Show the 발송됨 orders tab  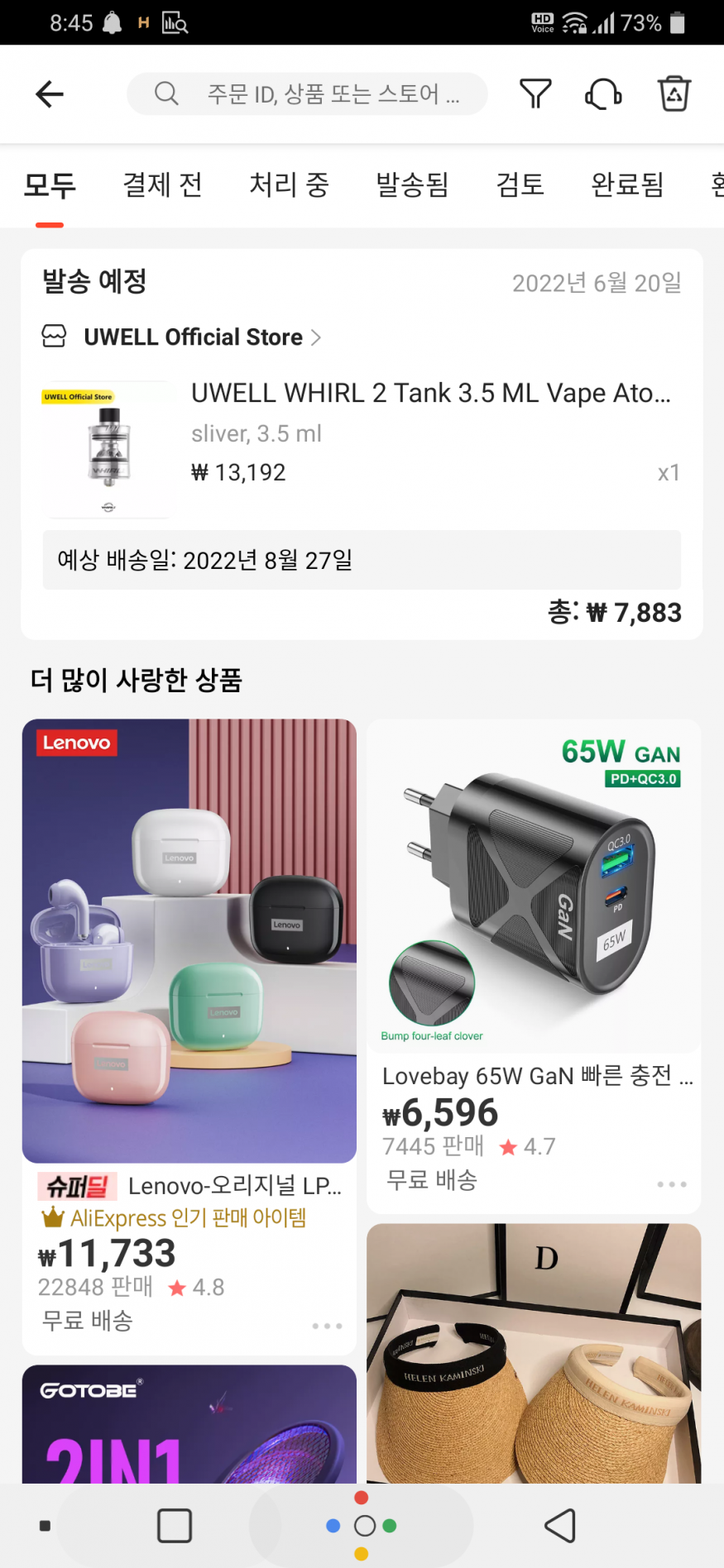click(412, 184)
